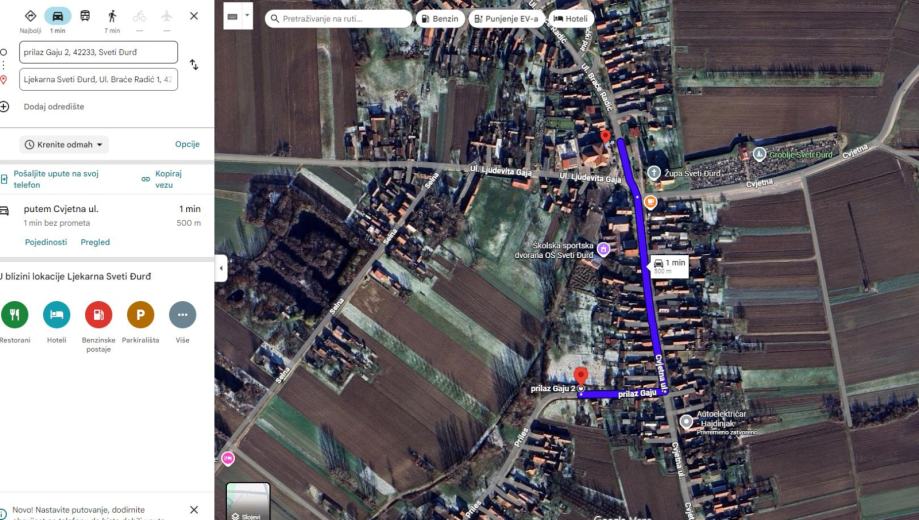Edit the starting point prilaz Gaju 2
This screenshot has width=919, height=520.
(98, 52)
